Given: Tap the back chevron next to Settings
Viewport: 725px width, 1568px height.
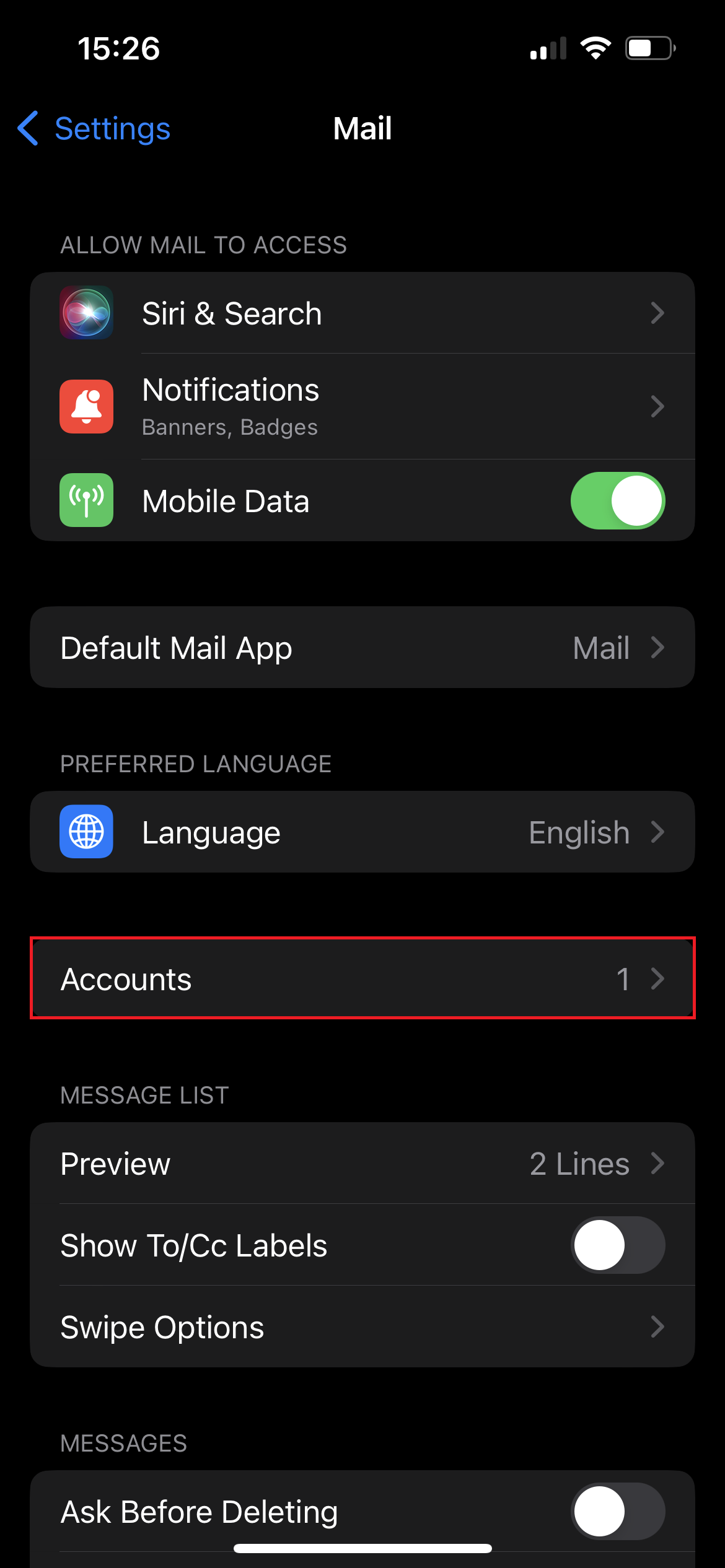Looking at the screenshot, I should [x=27, y=128].
